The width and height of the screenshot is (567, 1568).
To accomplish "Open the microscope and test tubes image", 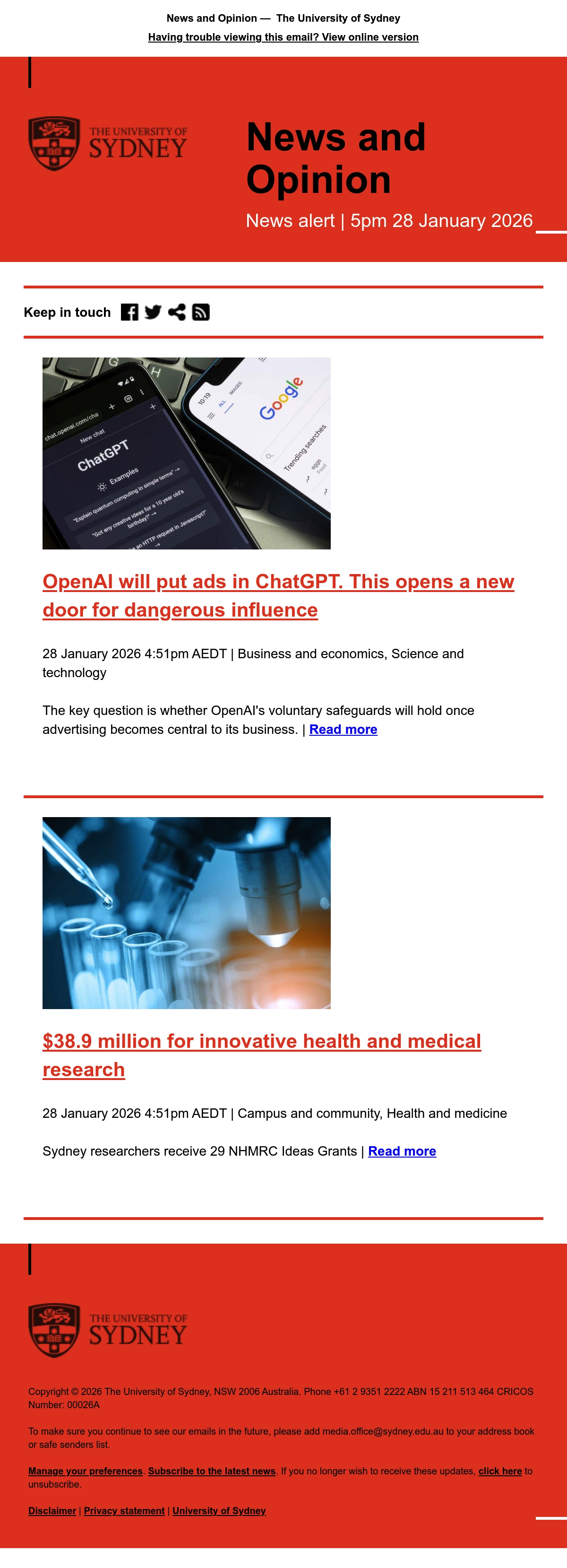I will tap(187, 913).
